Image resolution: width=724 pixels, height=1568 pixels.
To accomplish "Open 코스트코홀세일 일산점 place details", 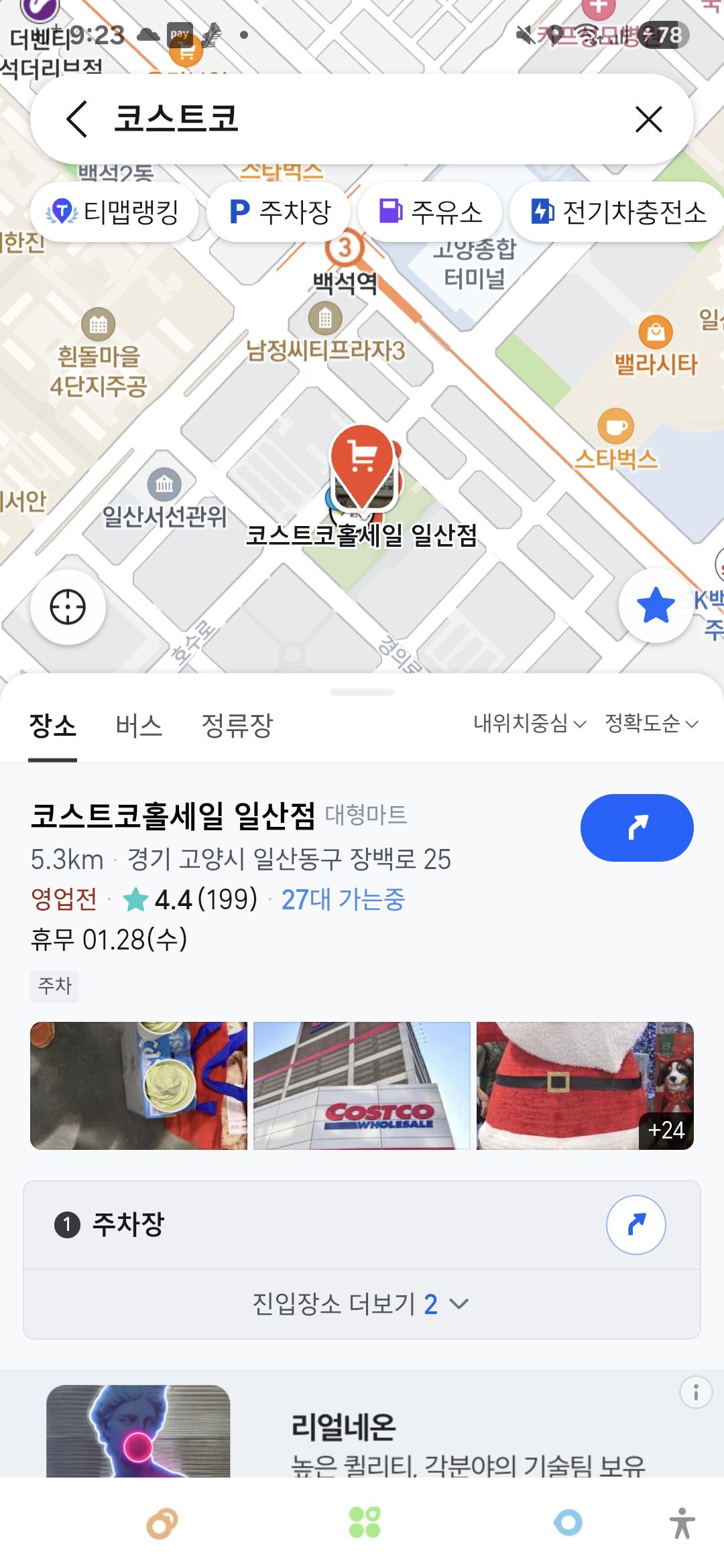I will [173, 816].
